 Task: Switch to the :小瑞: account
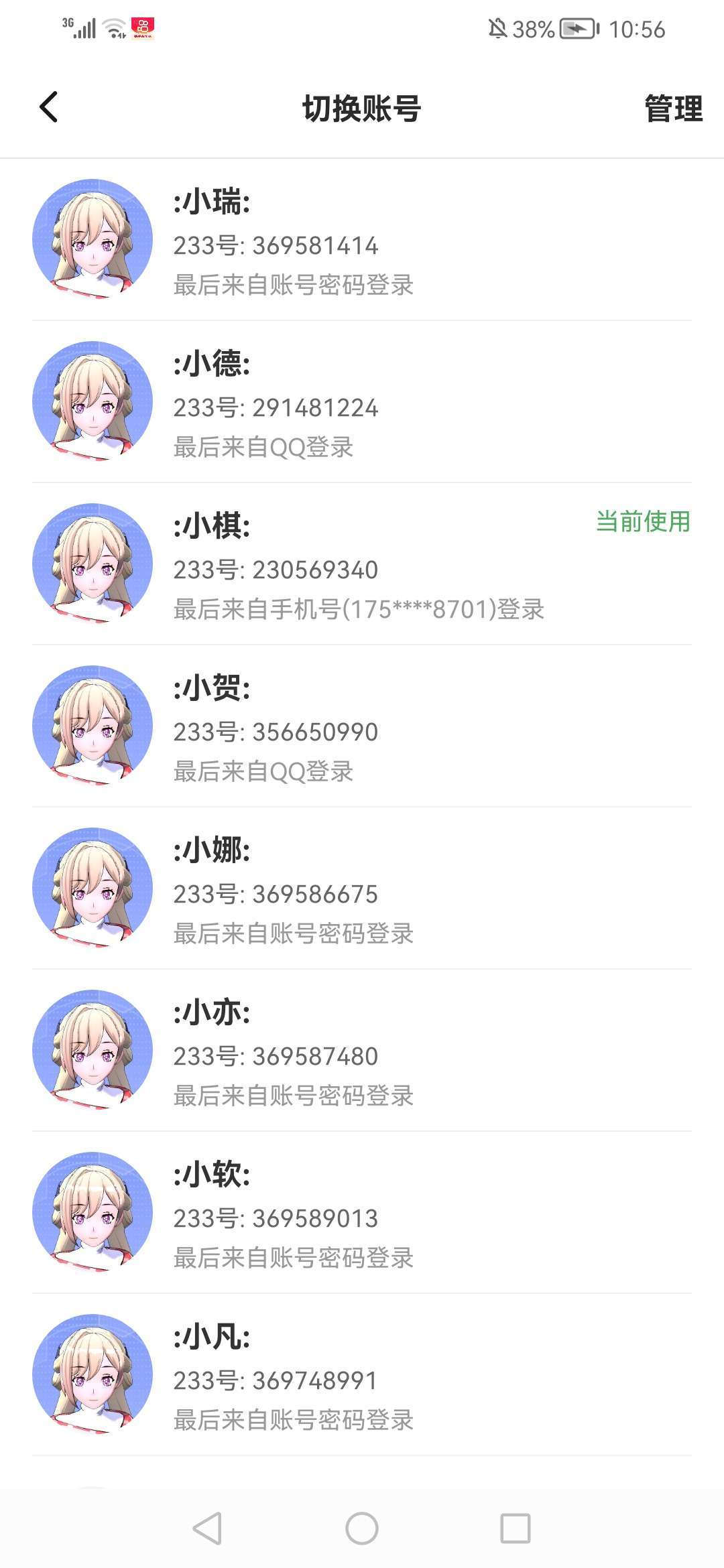[x=362, y=240]
